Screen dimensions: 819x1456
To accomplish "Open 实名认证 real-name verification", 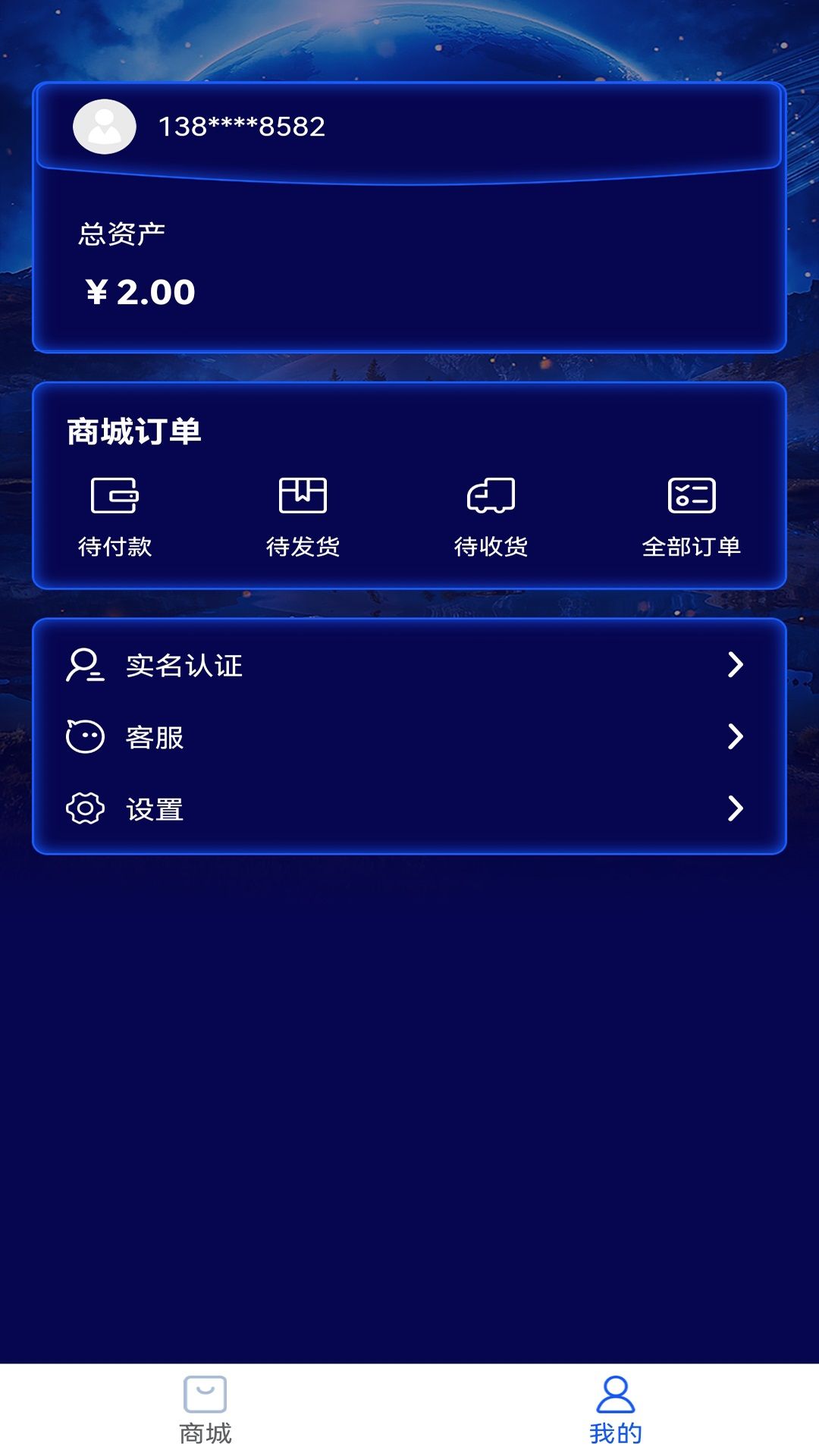I will pyautogui.click(x=409, y=665).
